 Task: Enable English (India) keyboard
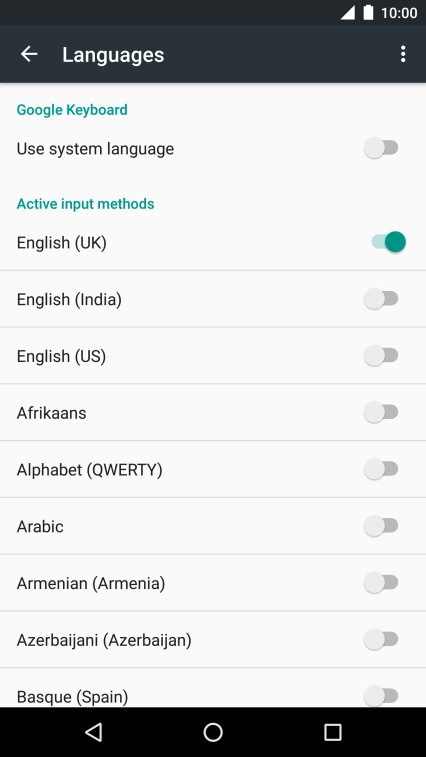381,299
